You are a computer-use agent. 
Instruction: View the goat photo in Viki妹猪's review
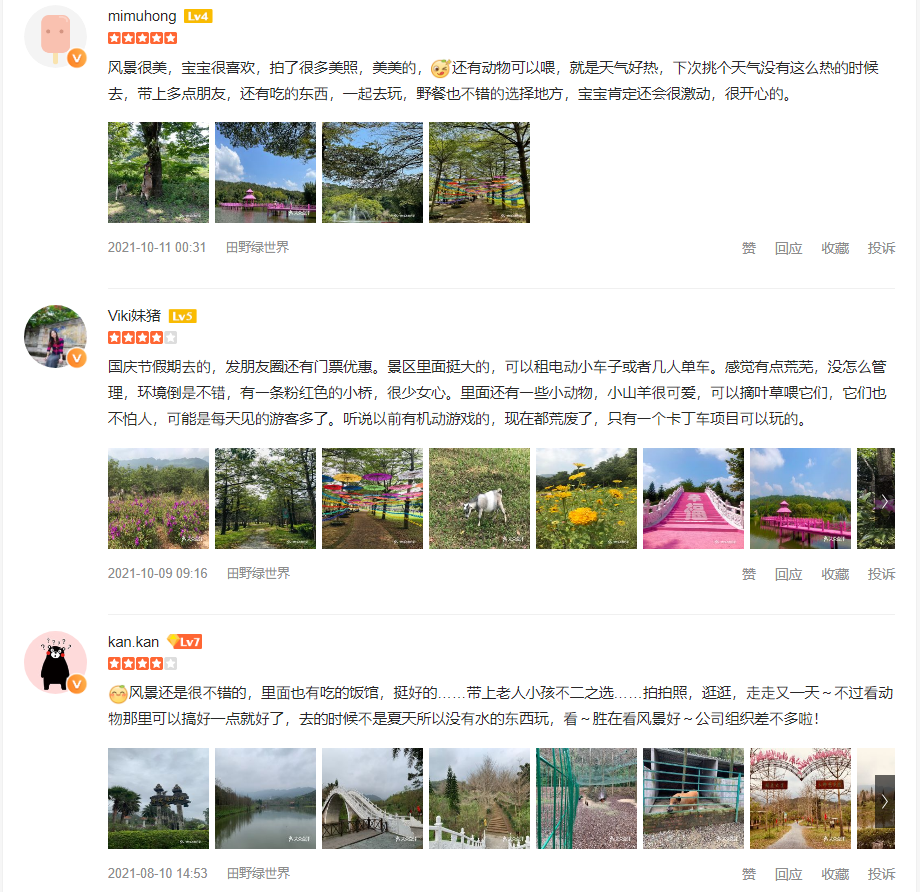(479, 498)
